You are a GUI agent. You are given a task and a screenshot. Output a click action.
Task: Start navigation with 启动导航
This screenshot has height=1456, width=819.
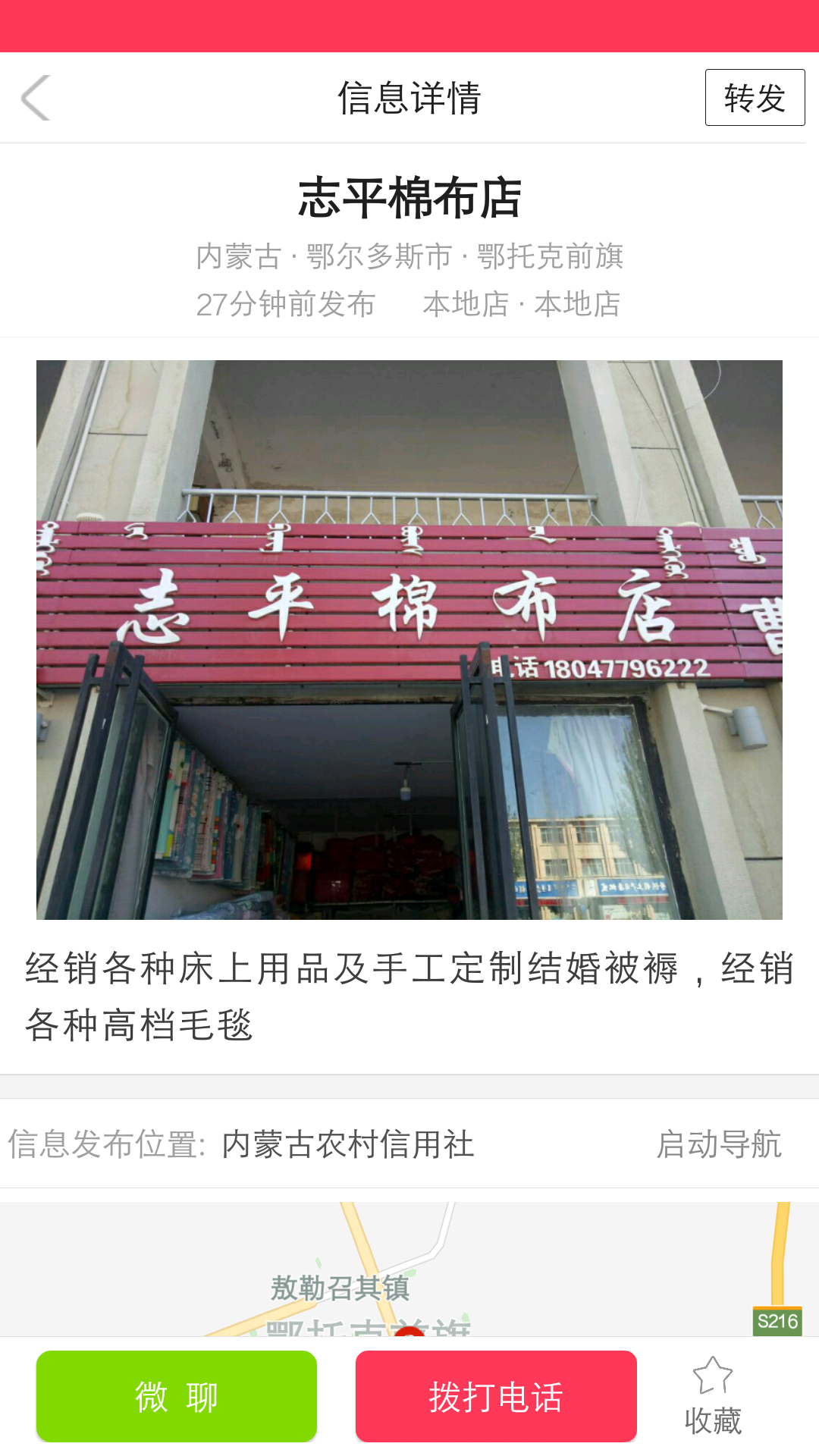(718, 1144)
